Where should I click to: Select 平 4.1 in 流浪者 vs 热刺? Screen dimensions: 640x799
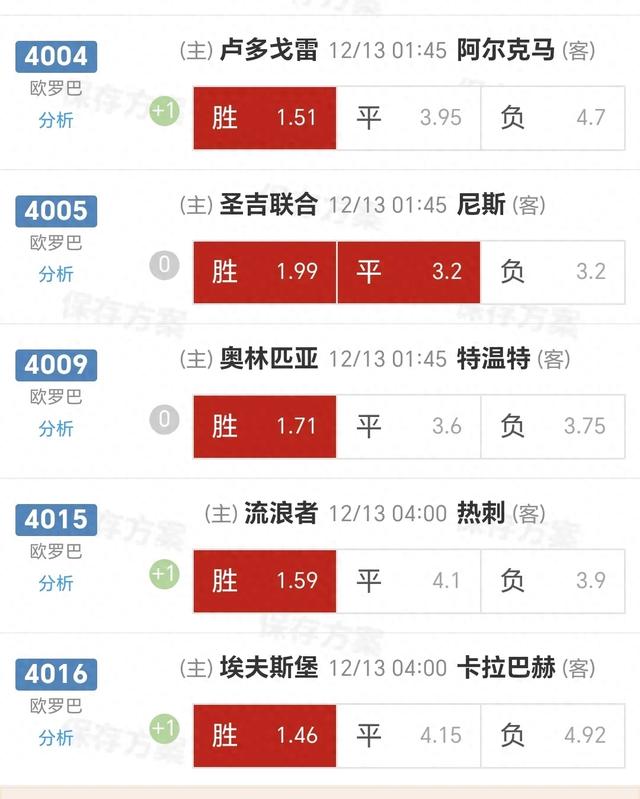[409, 580]
